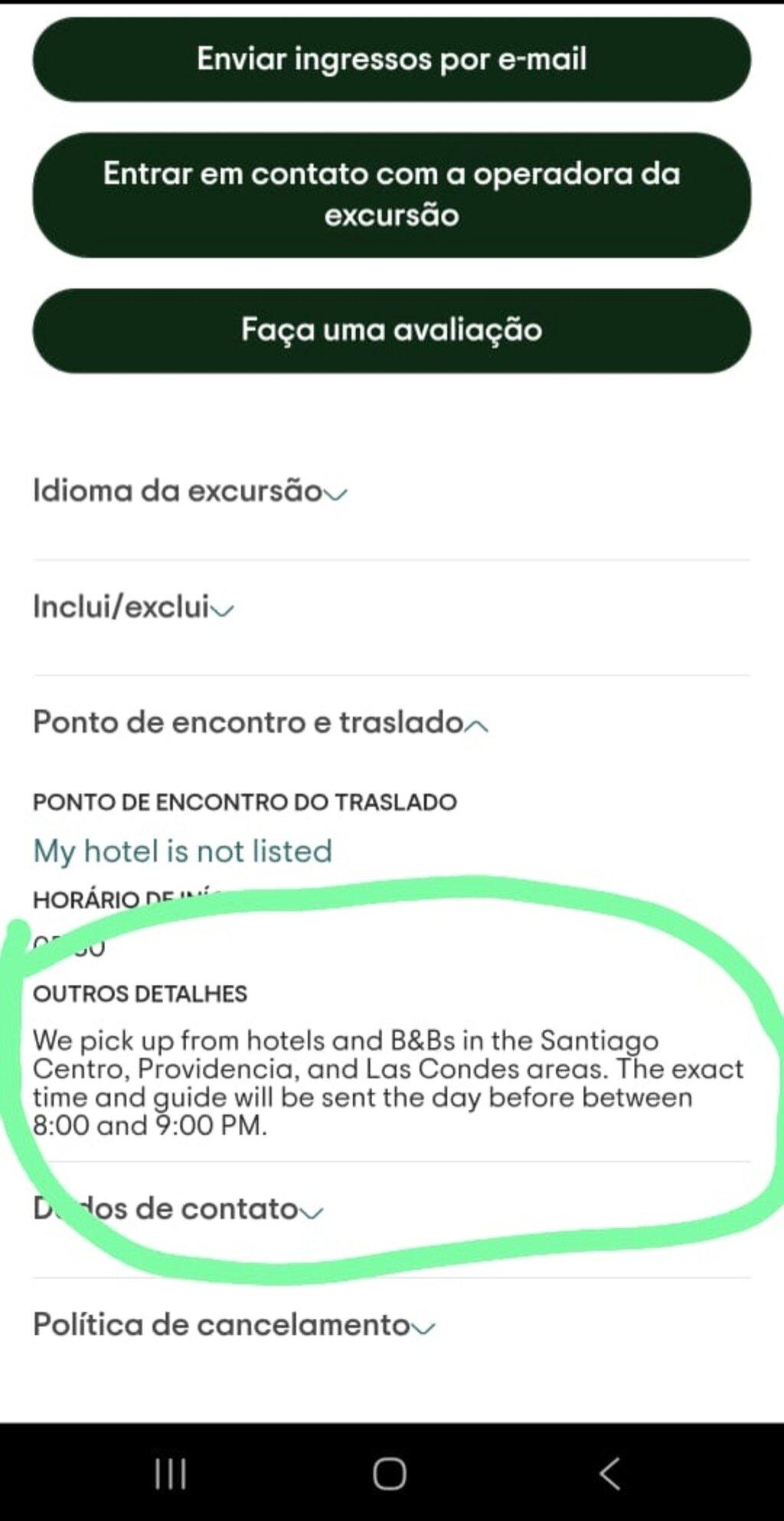Expand Idioma da excursão section

click(190, 491)
